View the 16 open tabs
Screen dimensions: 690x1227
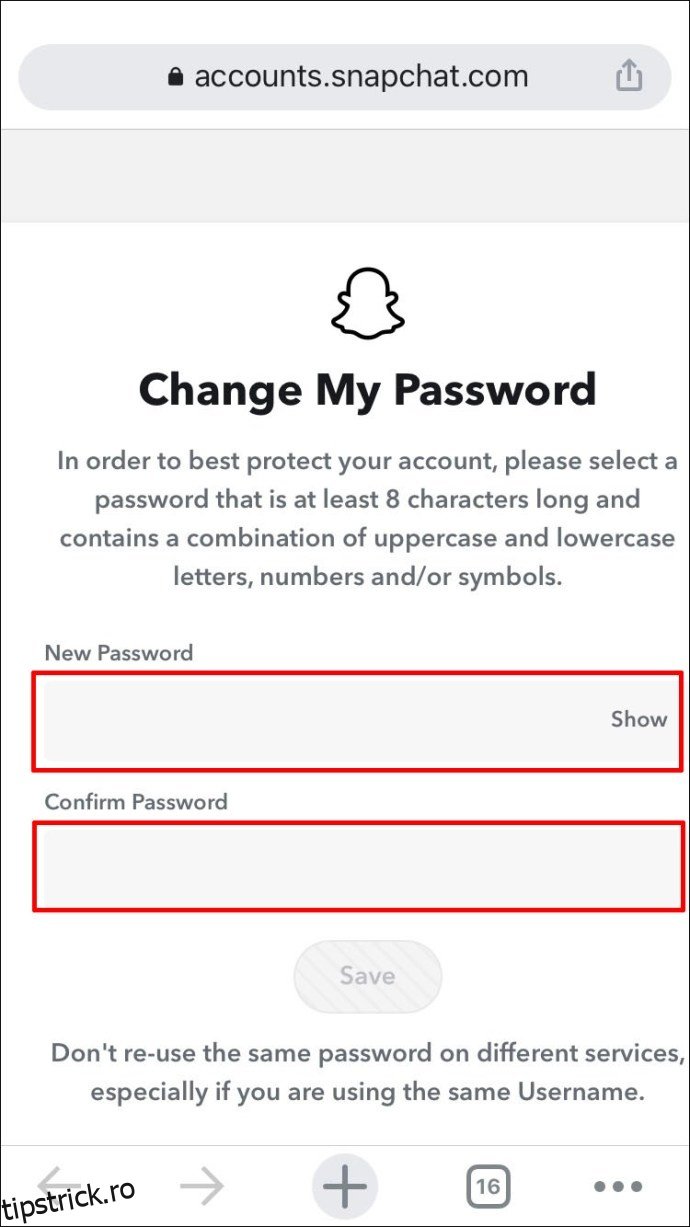pos(487,1187)
